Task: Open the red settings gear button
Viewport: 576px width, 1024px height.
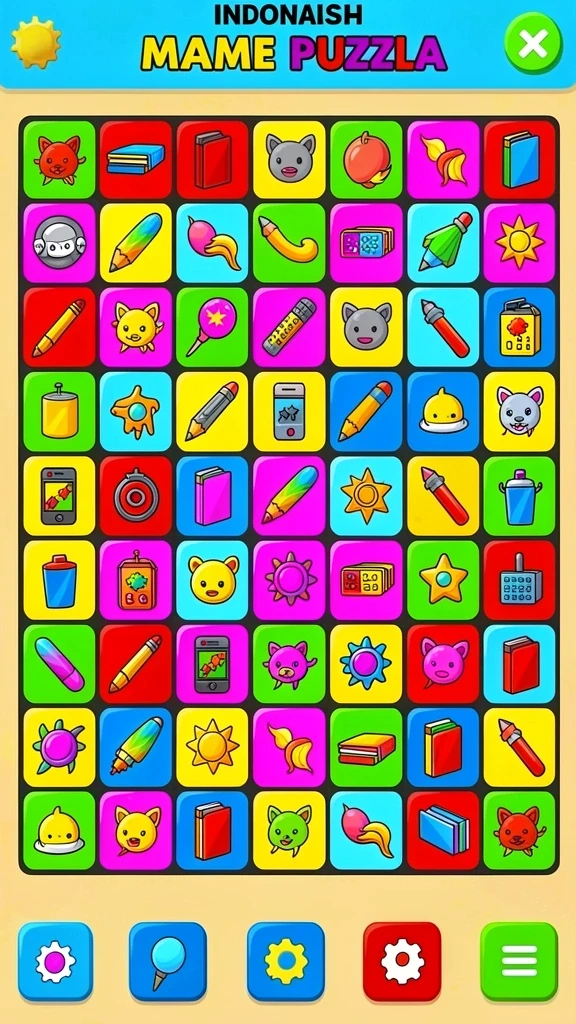Action: tap(402, 961)
